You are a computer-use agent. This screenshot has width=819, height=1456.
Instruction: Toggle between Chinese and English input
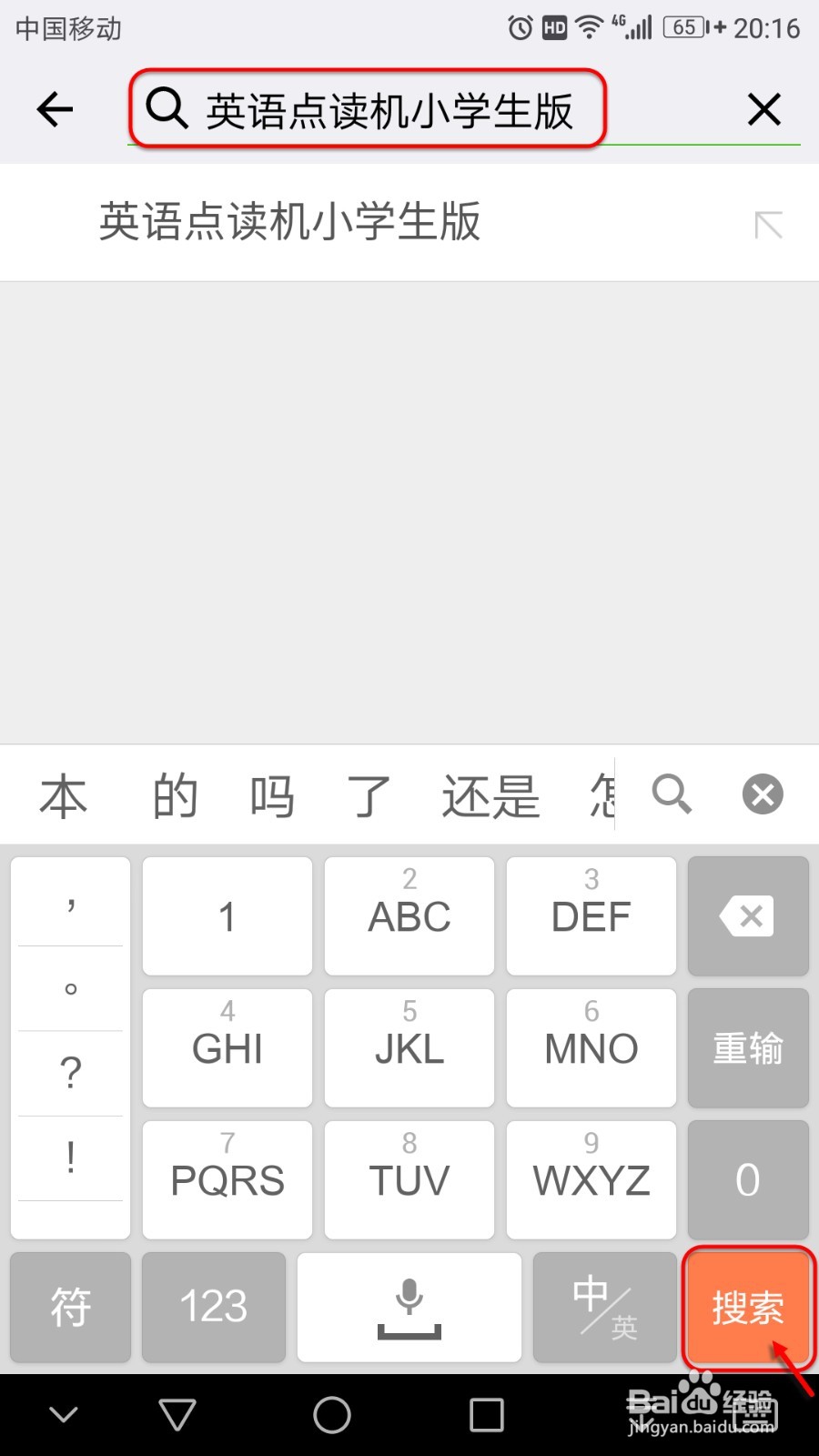(604, 1308)
